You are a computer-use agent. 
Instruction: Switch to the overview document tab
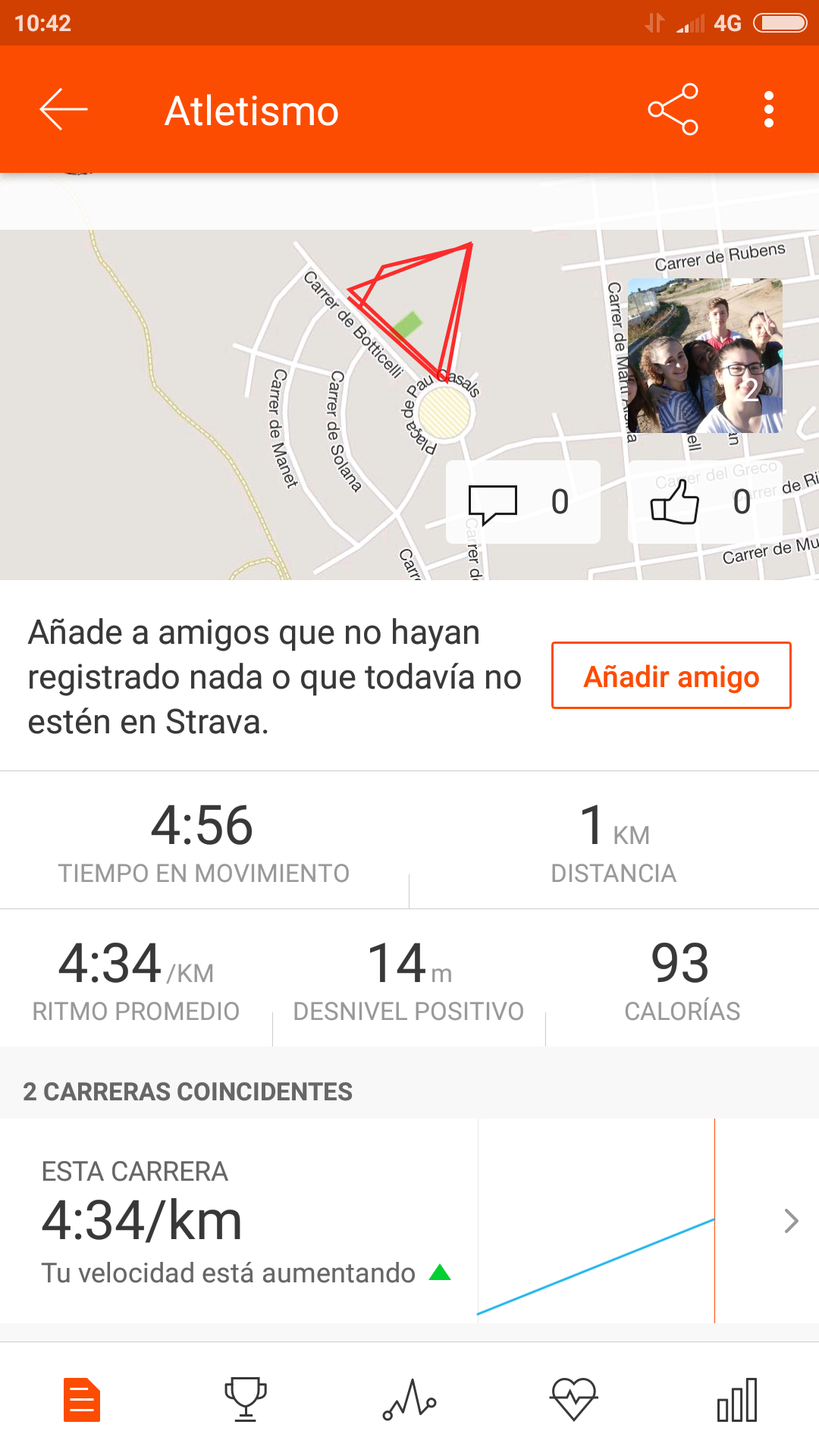tap(82, 1399)
